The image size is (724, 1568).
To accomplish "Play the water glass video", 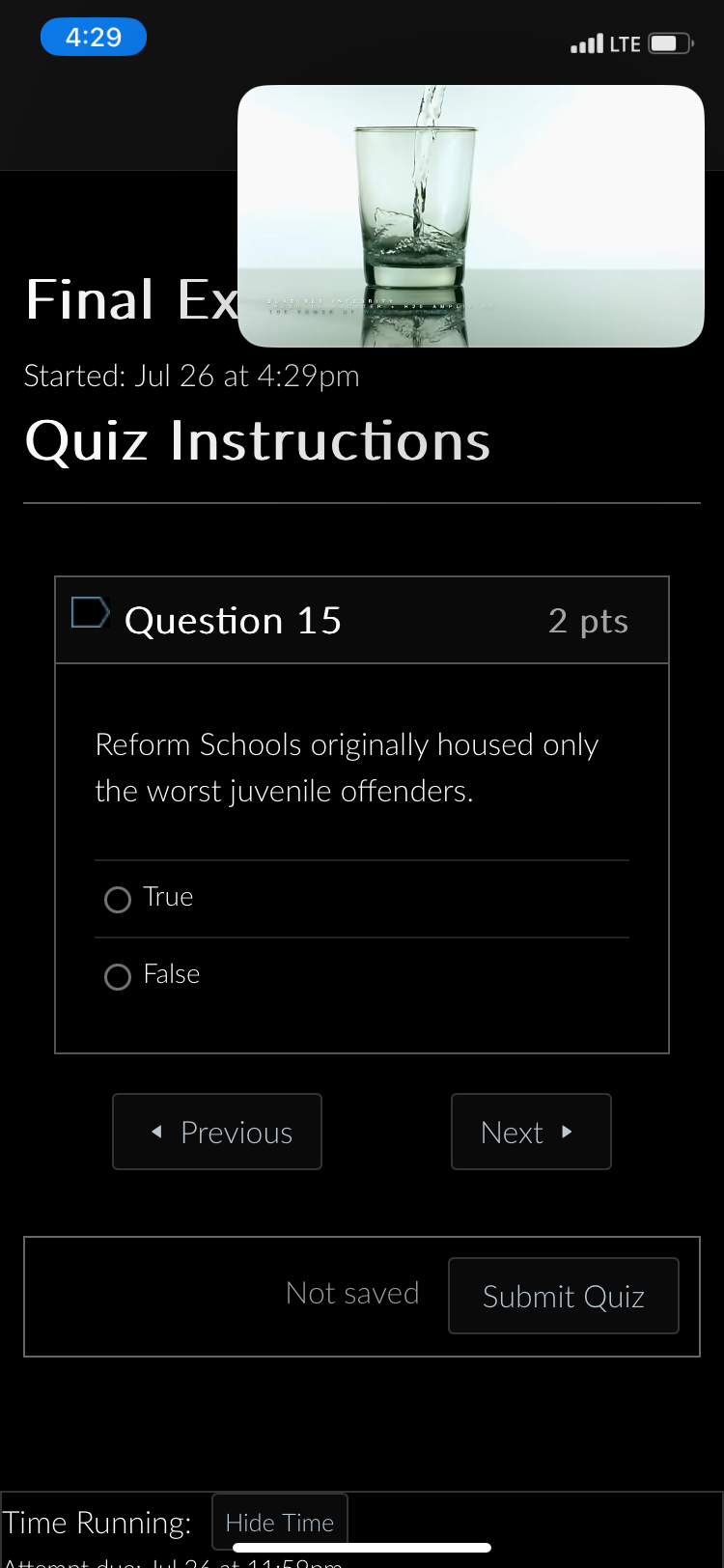I will (x=471, y=215).
